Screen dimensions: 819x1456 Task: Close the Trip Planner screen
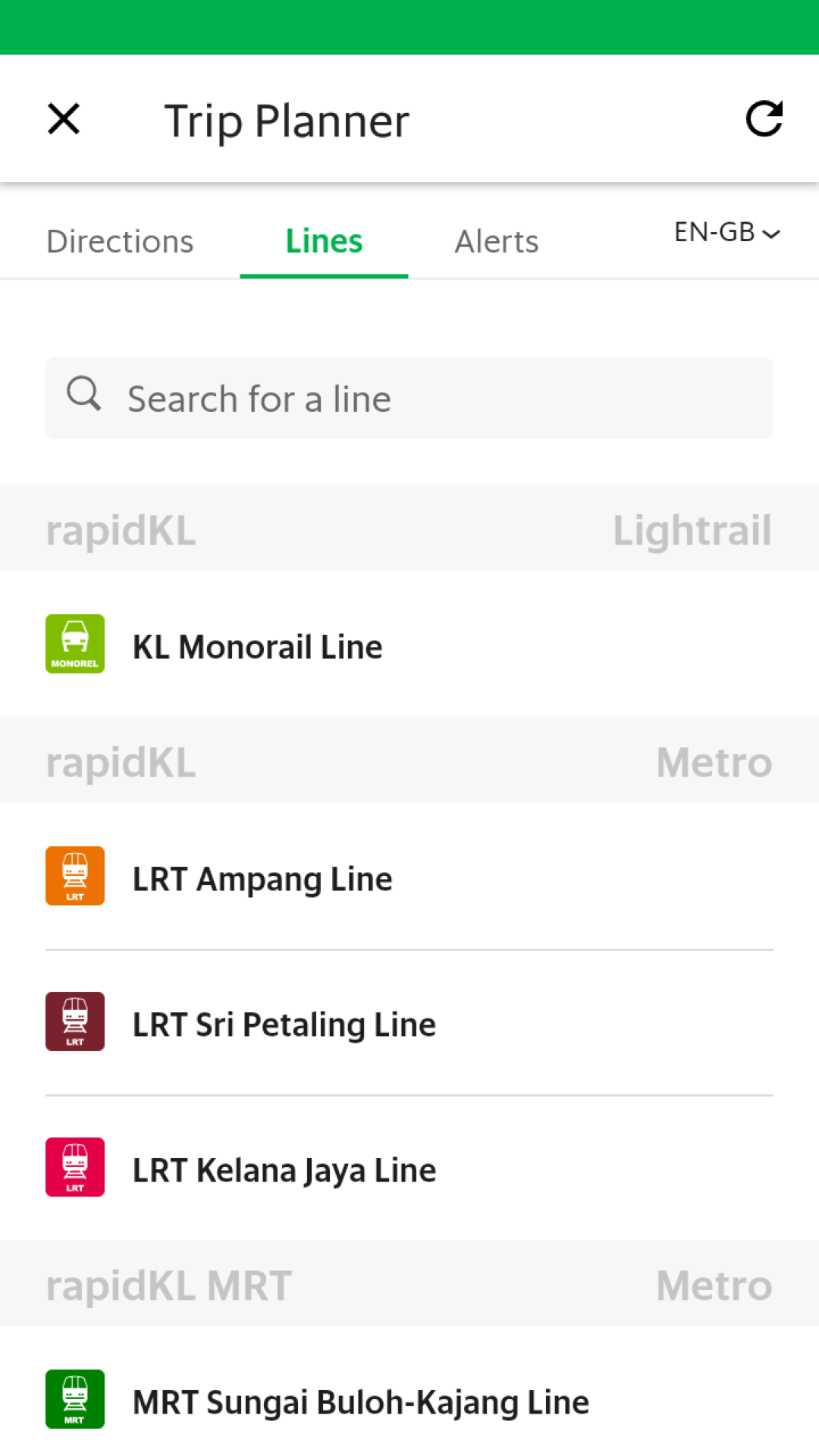[64, 119]
